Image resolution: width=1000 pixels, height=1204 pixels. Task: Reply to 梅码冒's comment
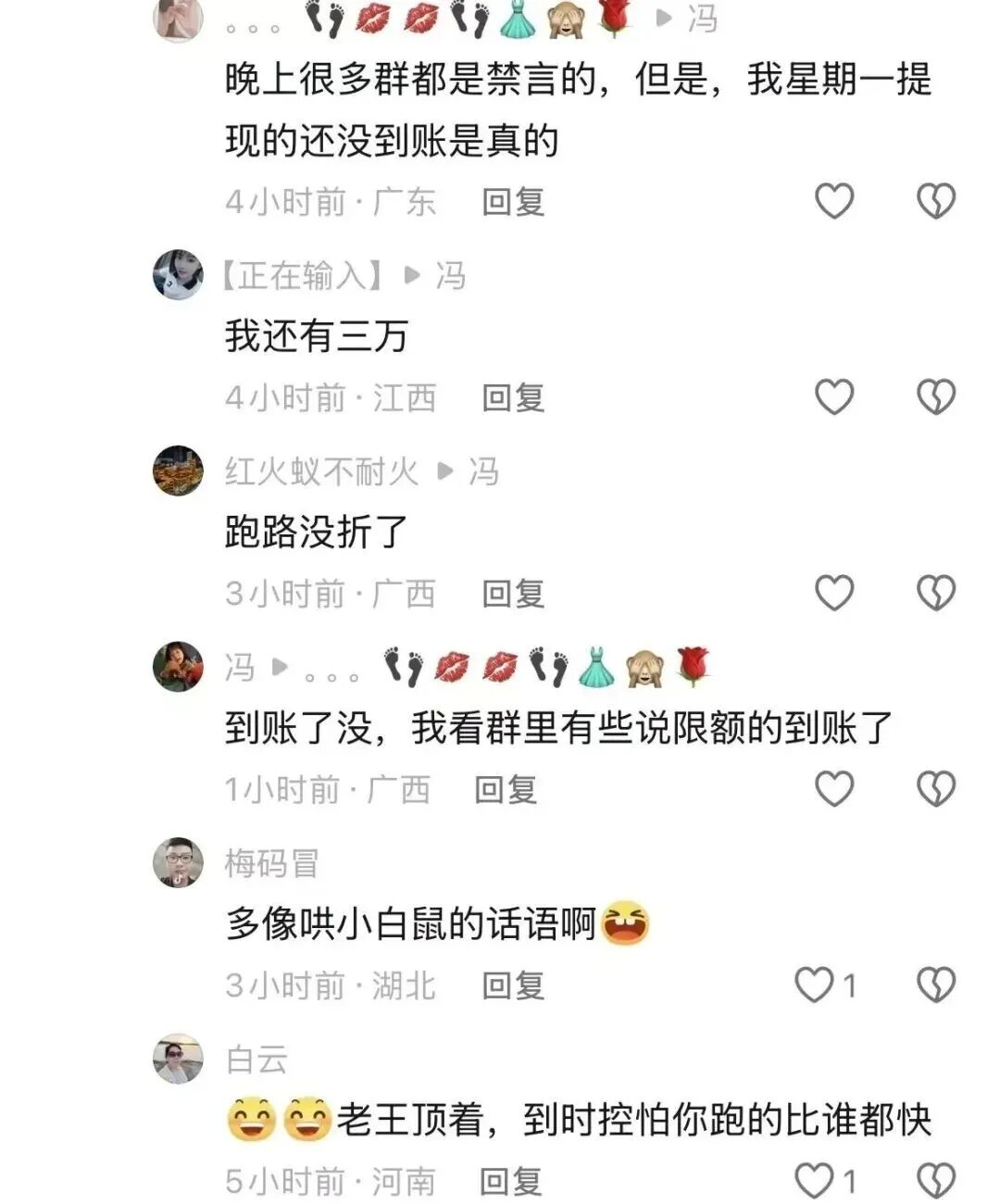pyautogui.click(x=513, y=985)
